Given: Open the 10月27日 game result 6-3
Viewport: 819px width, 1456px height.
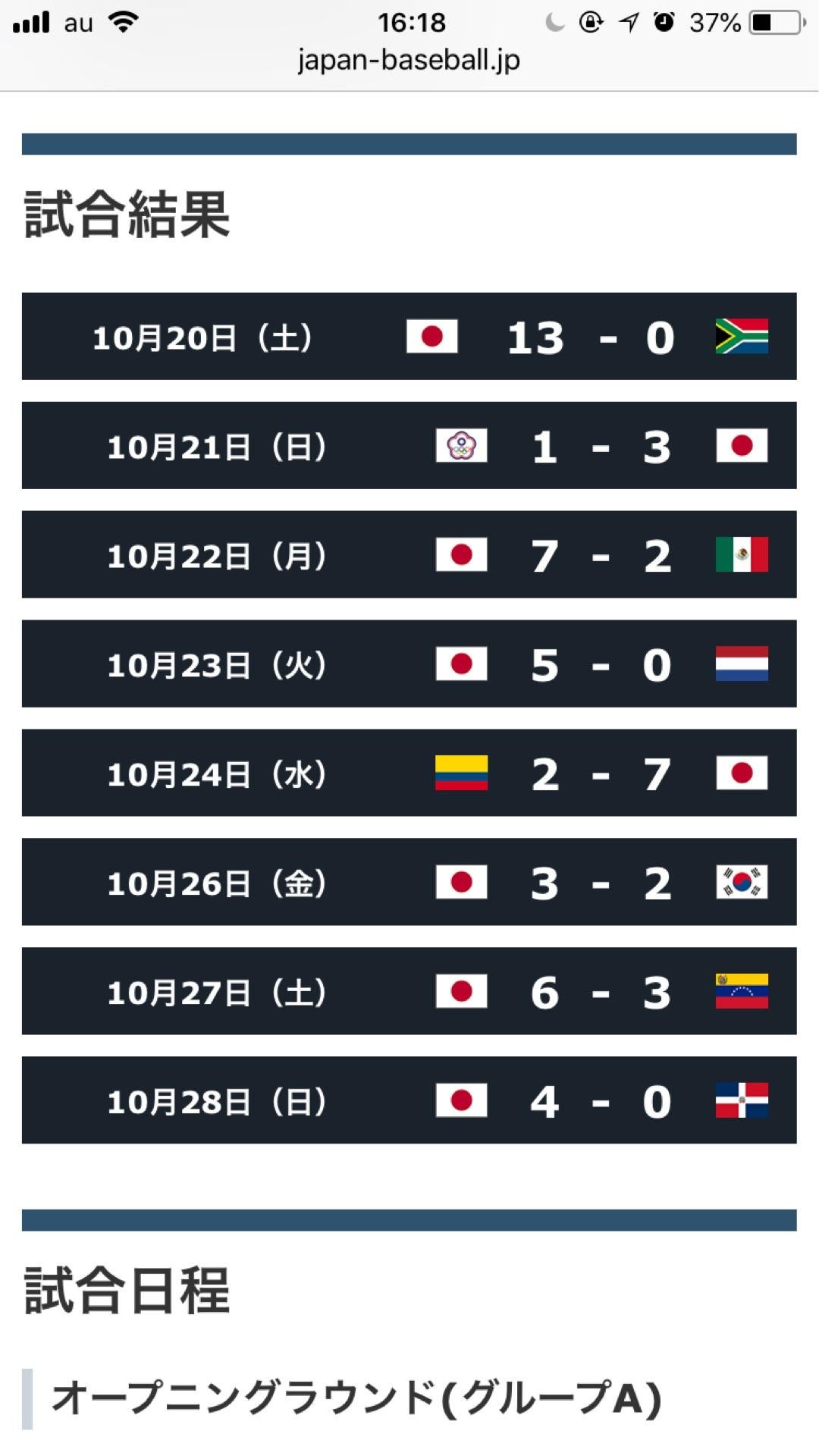Looking at the screenshot, I should tap(409, 992).
